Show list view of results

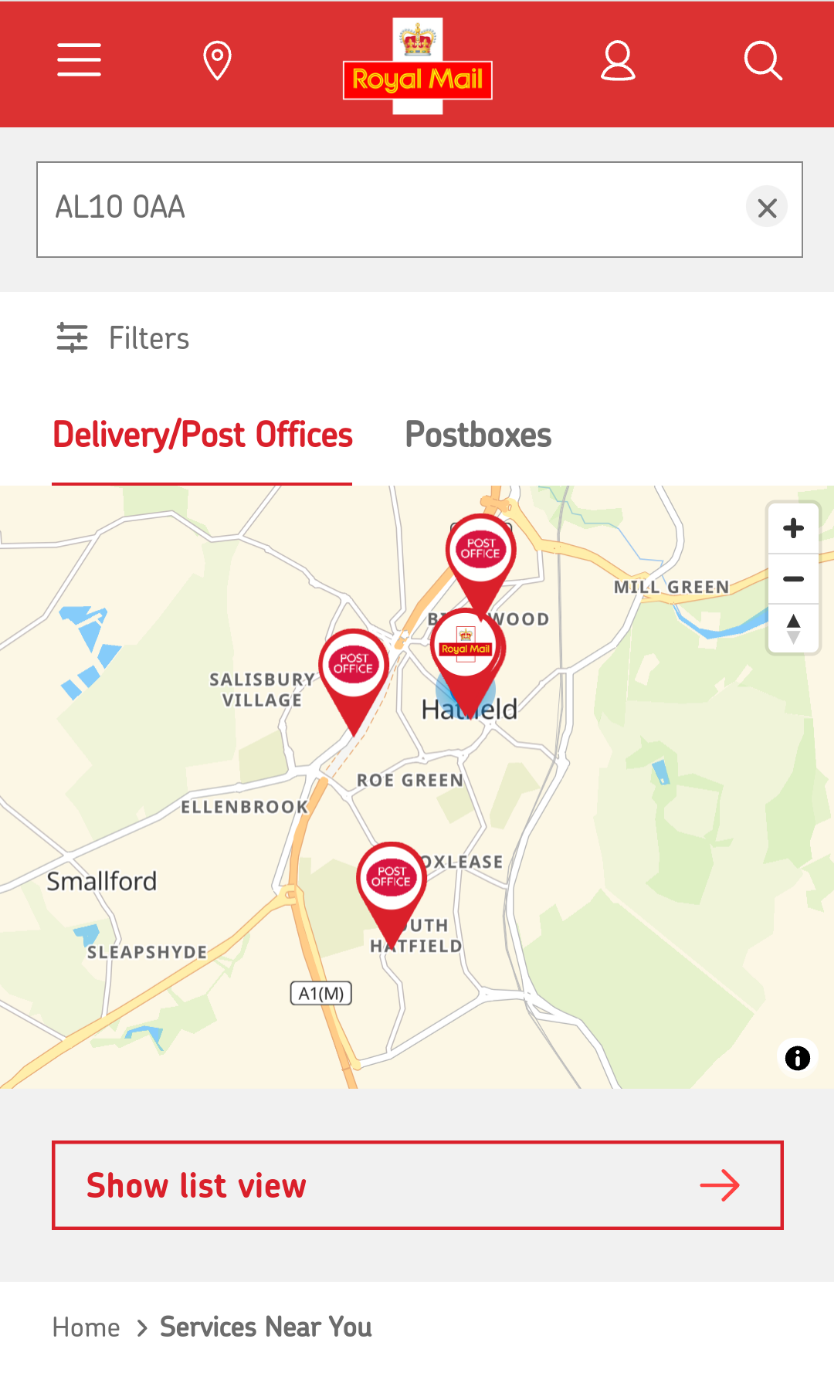tap(417, 1185)
